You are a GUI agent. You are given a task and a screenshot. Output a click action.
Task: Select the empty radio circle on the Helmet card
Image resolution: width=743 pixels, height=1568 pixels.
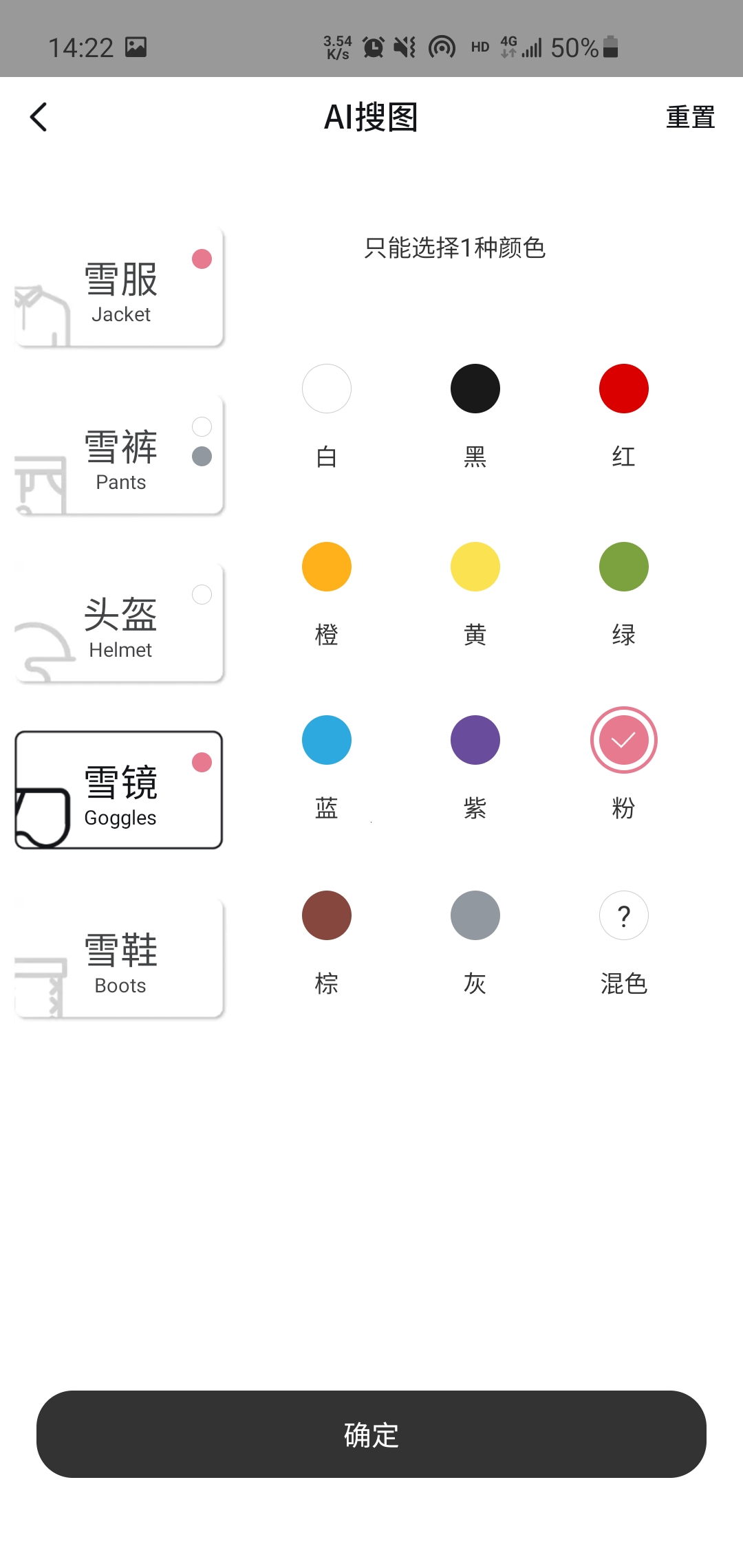(x=202, y=595)
